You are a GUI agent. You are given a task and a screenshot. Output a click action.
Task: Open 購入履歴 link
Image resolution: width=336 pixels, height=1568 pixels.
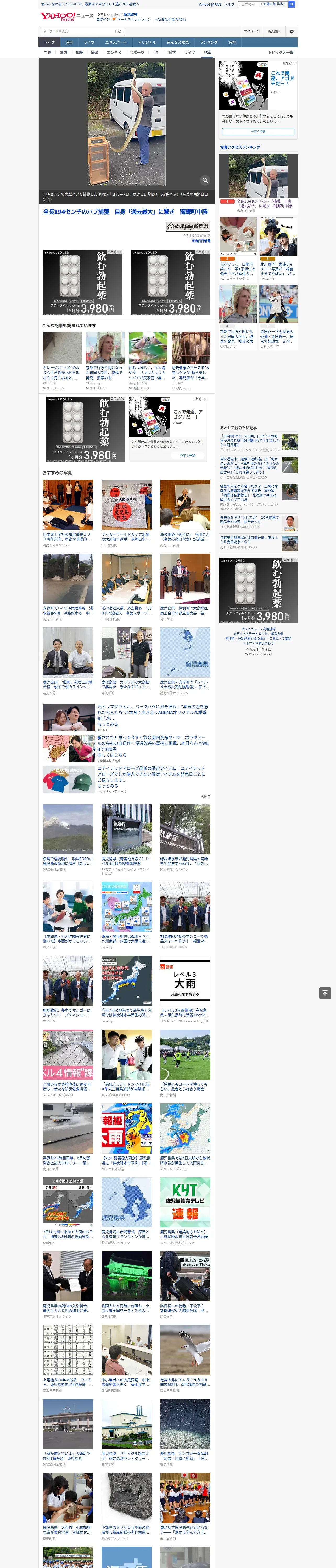[274, 31]
